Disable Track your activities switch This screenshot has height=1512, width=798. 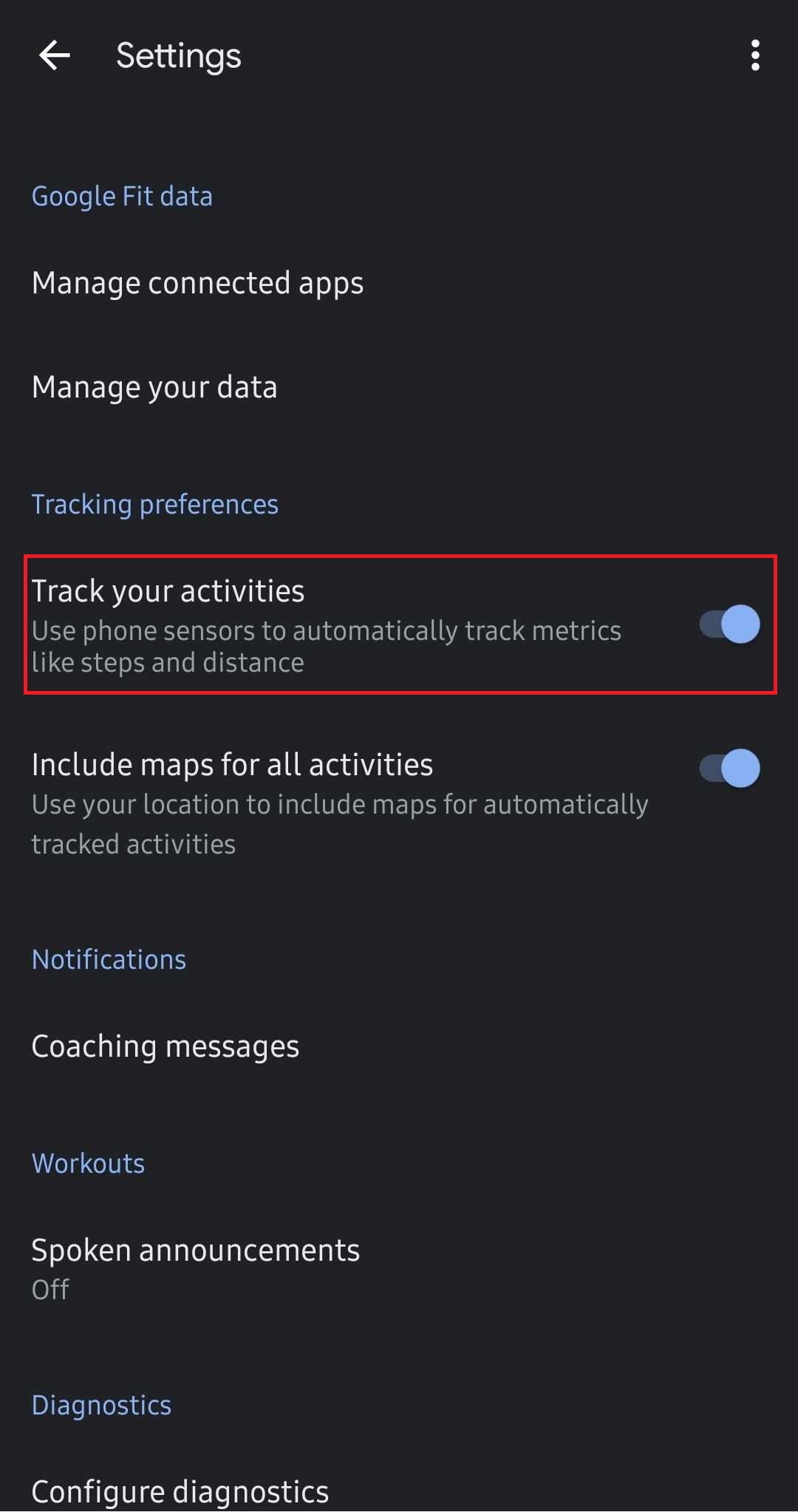tap(729, 624)
